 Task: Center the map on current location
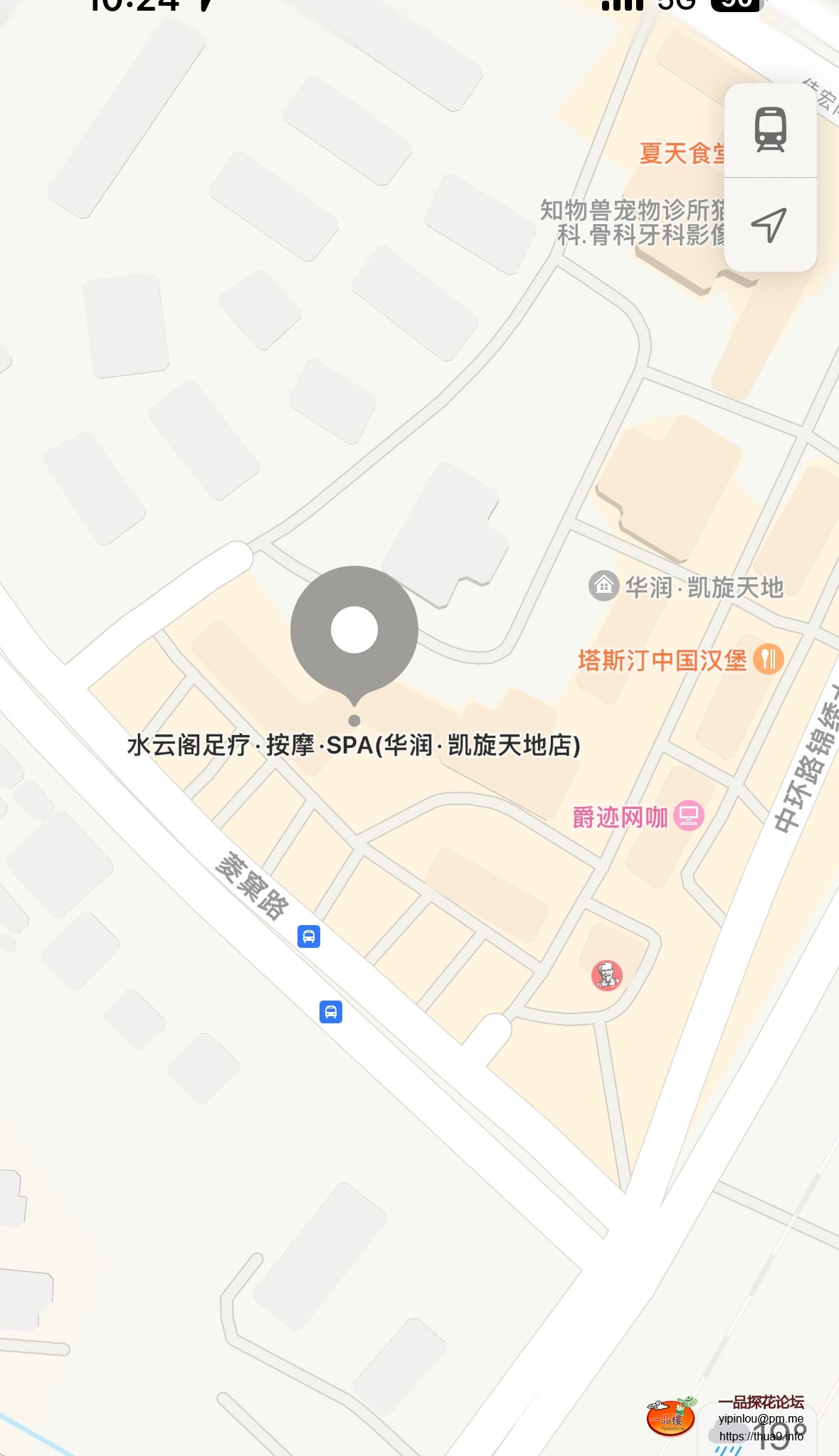tap(769, 225)
